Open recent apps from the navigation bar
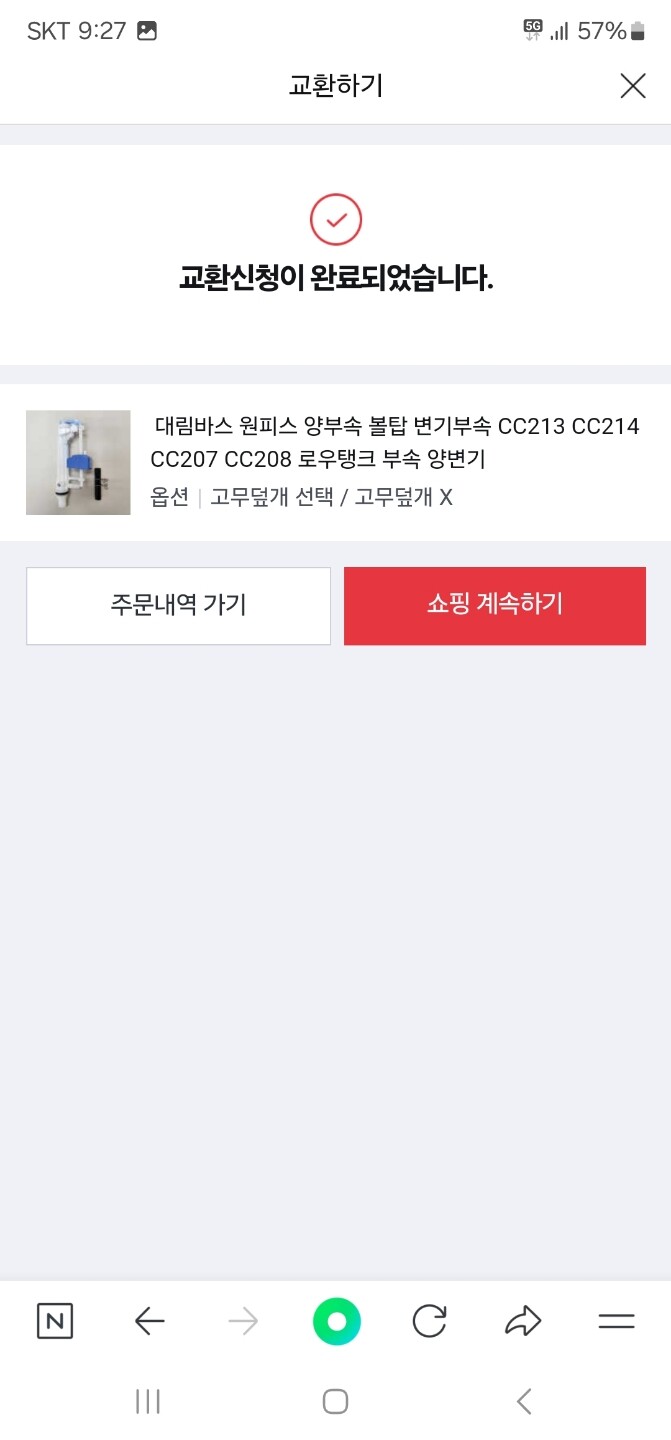 tap(148, 1402)
